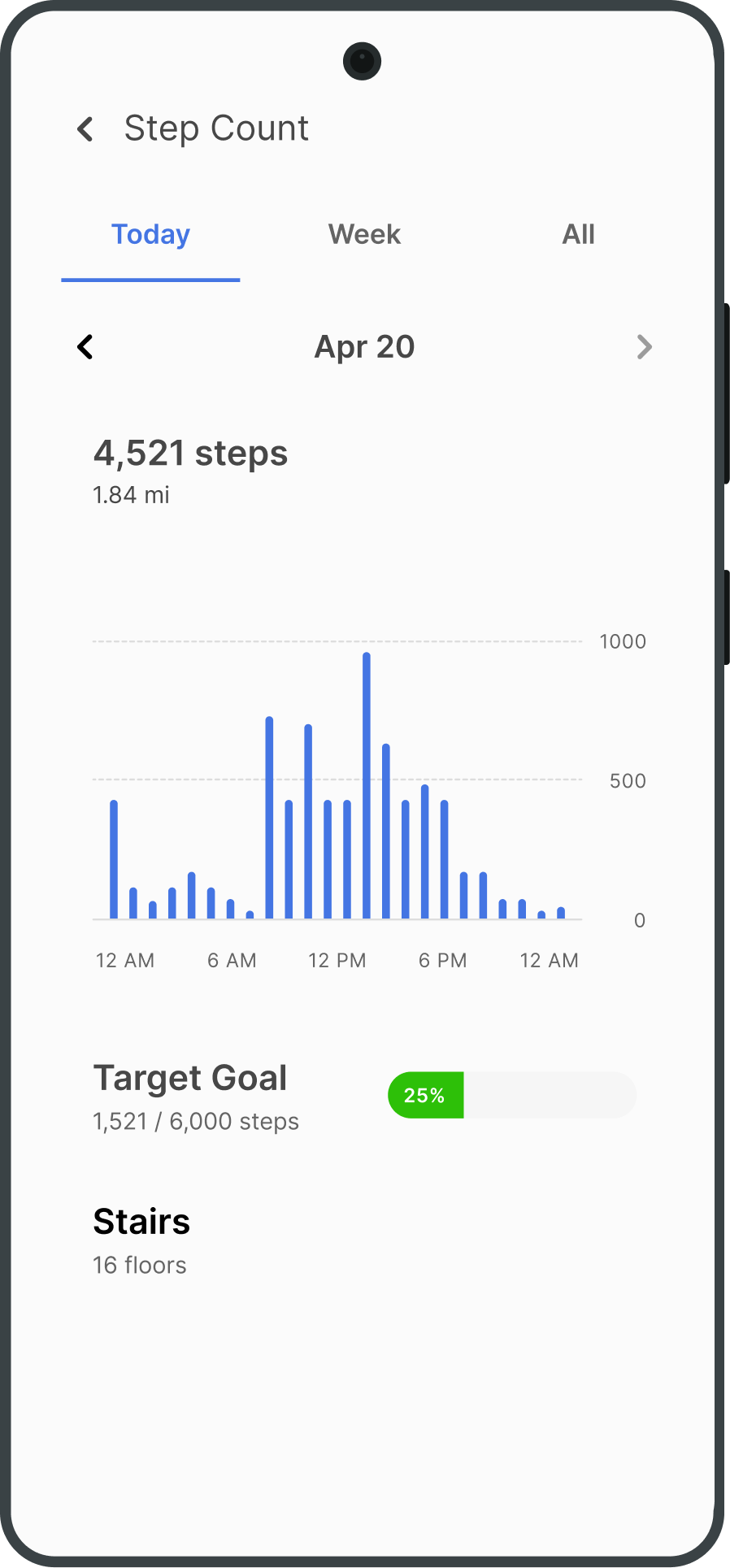
Task: Switch to the Week tab
Action: [364, 235]
